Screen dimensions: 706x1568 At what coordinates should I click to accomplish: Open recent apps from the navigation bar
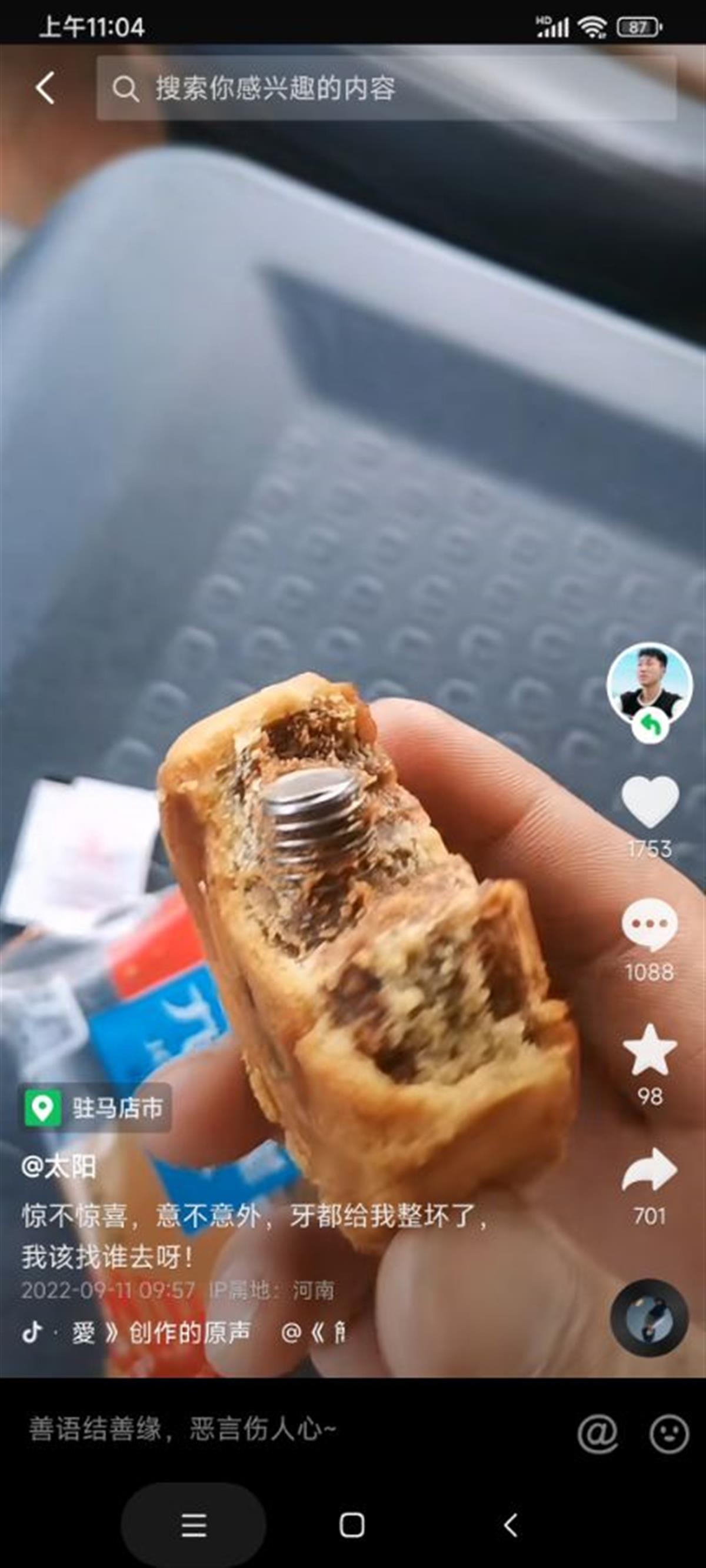(x=194, y=1526)
